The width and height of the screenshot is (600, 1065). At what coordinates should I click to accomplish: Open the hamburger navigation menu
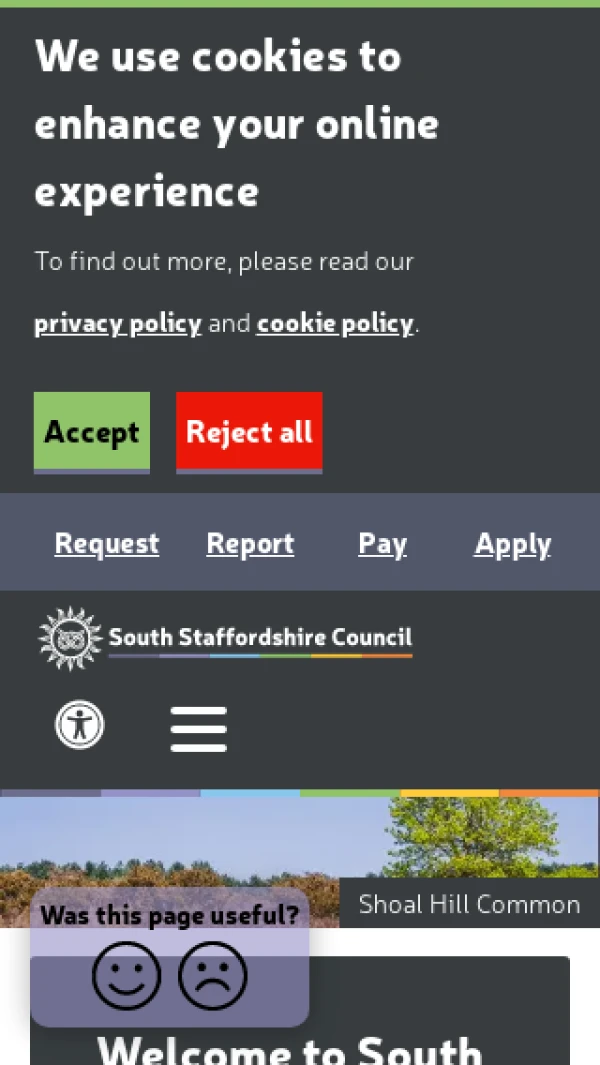click(x=198, y=728)
